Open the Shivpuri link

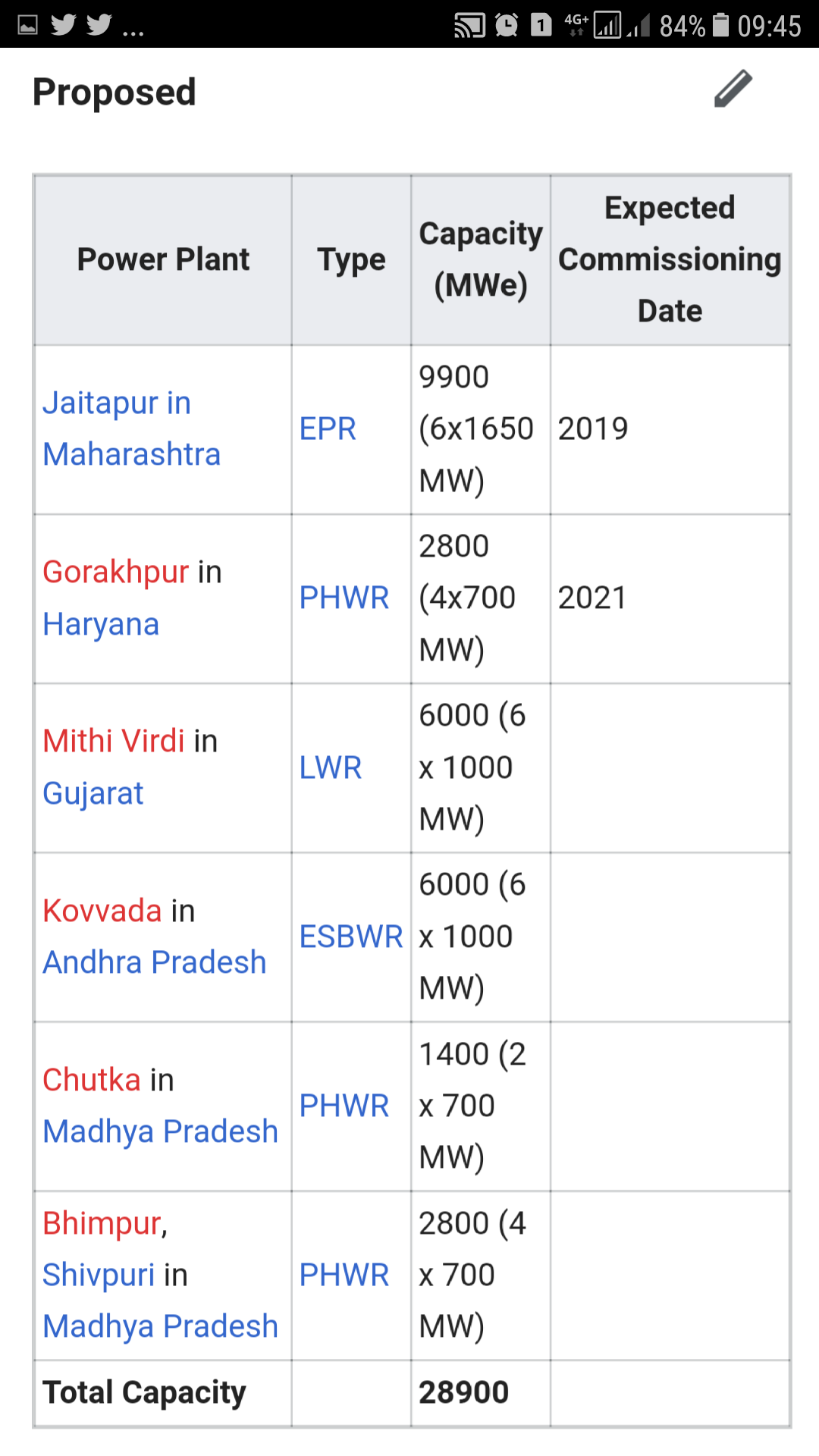[99, 1275]
